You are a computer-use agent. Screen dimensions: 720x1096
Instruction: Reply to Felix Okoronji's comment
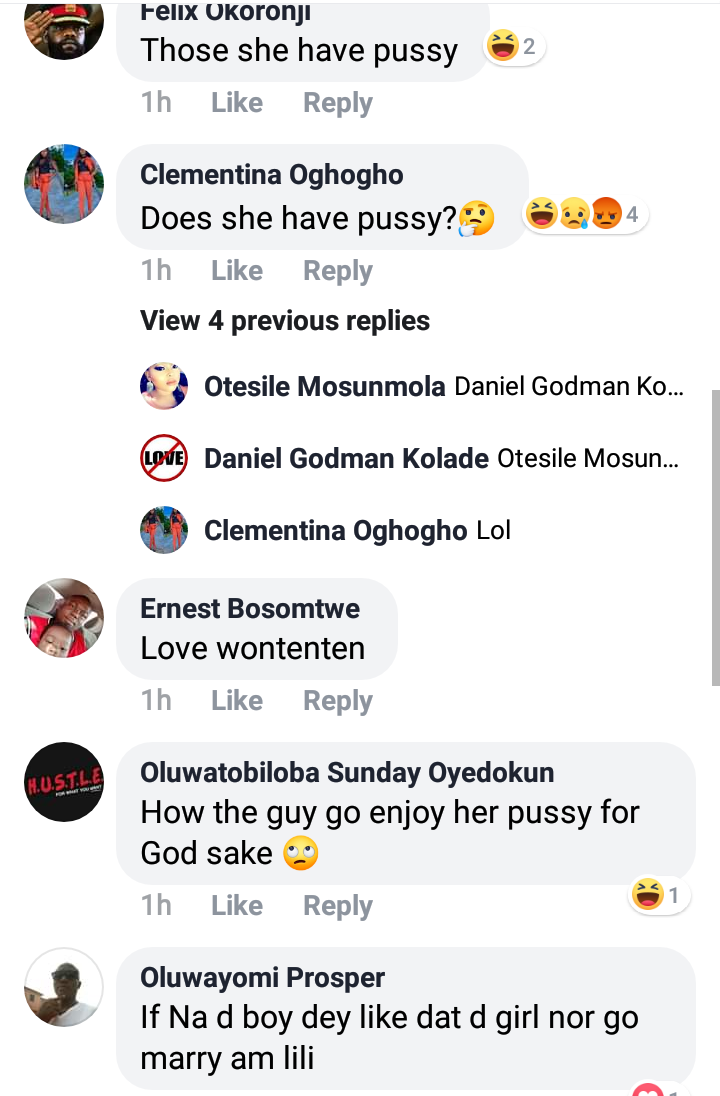pos(337,103)
